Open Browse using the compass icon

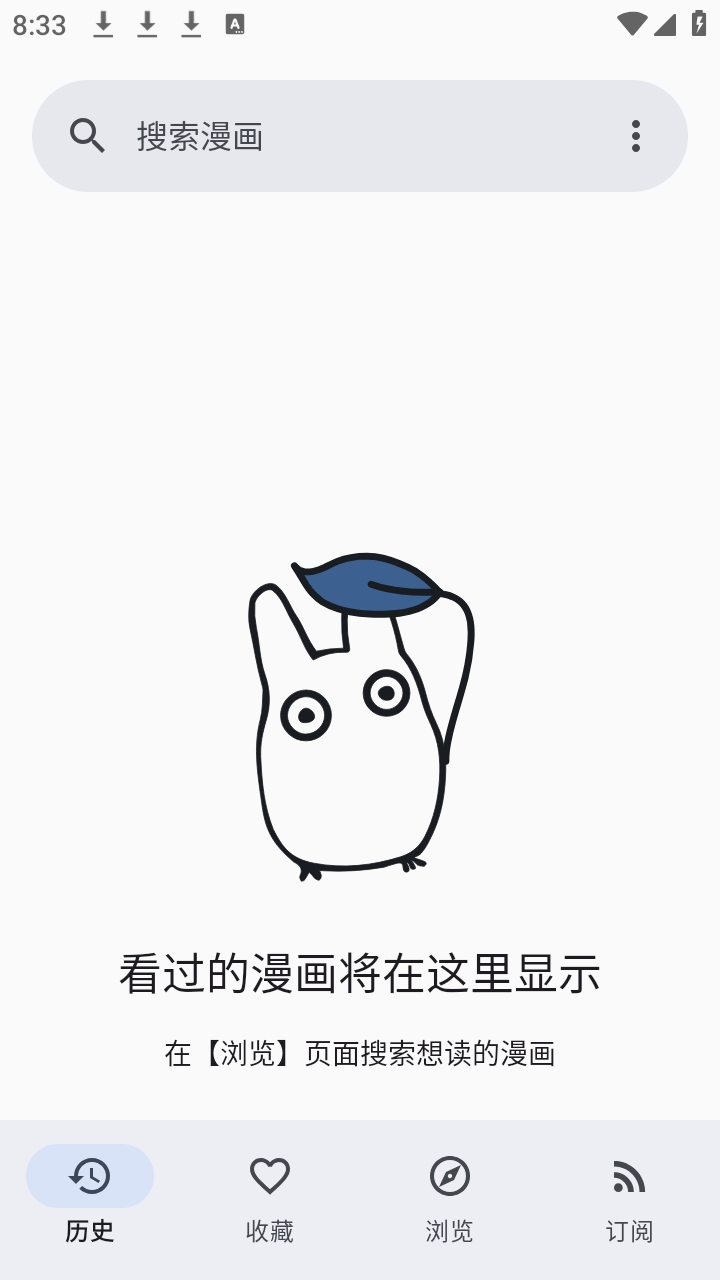click(451, 1176)
